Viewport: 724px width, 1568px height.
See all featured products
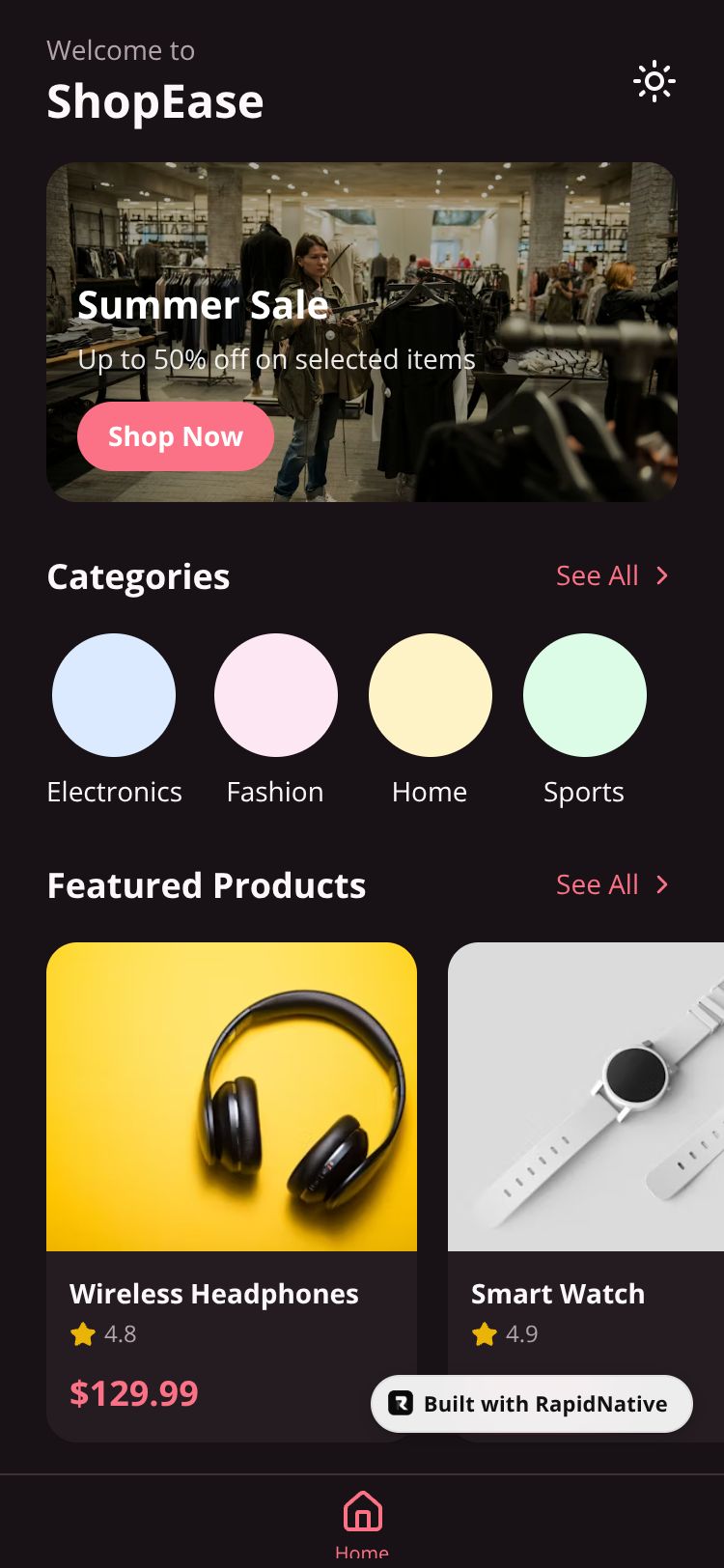pyautogui.click(x=612, y=884)
